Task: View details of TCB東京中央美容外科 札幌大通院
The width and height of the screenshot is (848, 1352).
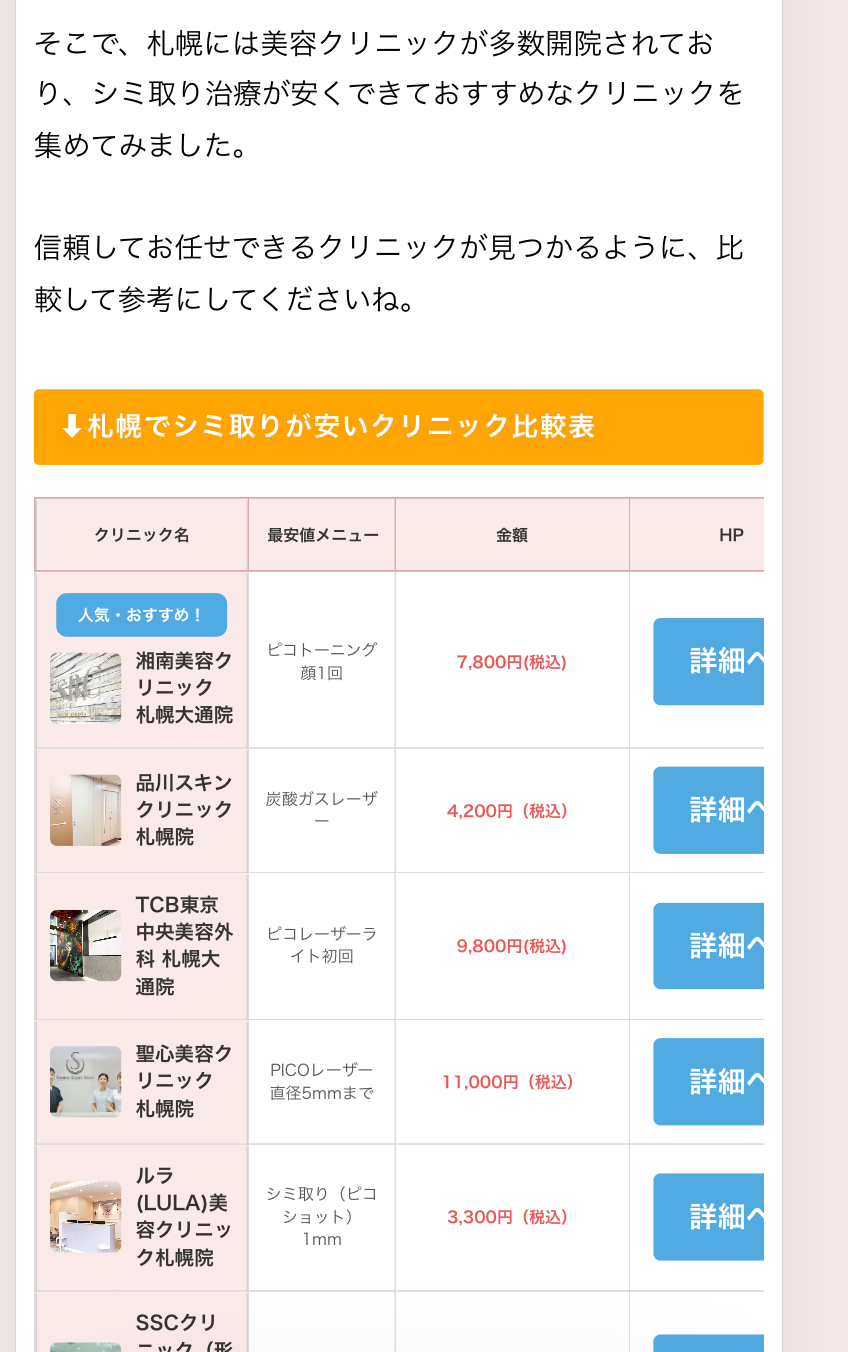Action: click(708, 946)
